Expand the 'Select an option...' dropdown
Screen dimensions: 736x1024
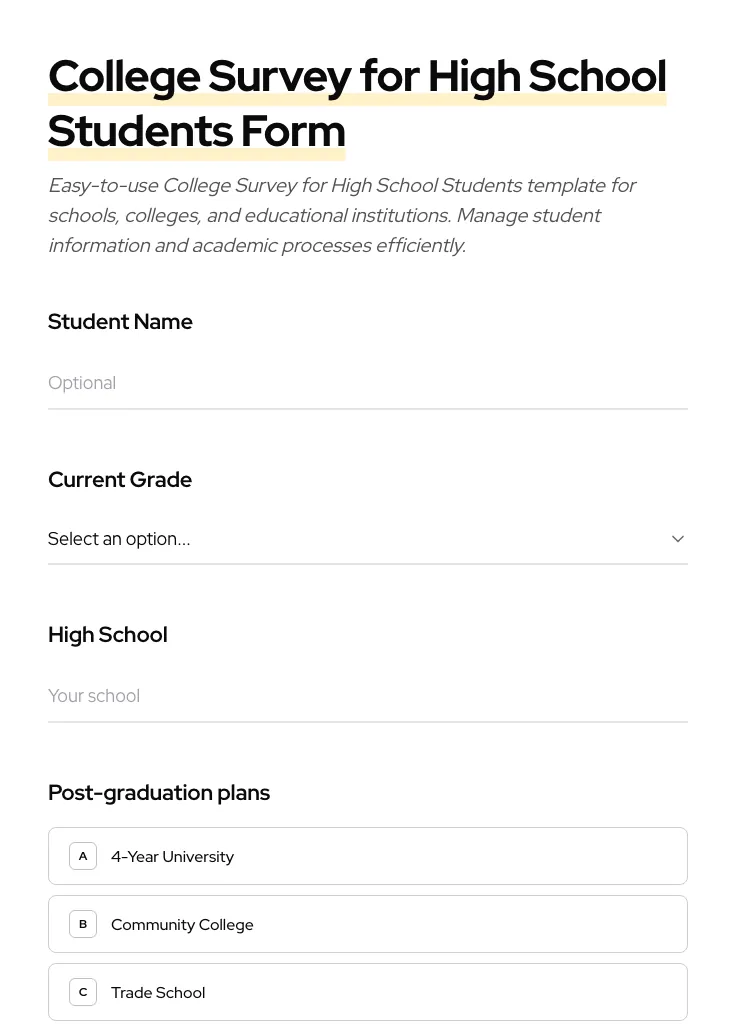(368, 539)
